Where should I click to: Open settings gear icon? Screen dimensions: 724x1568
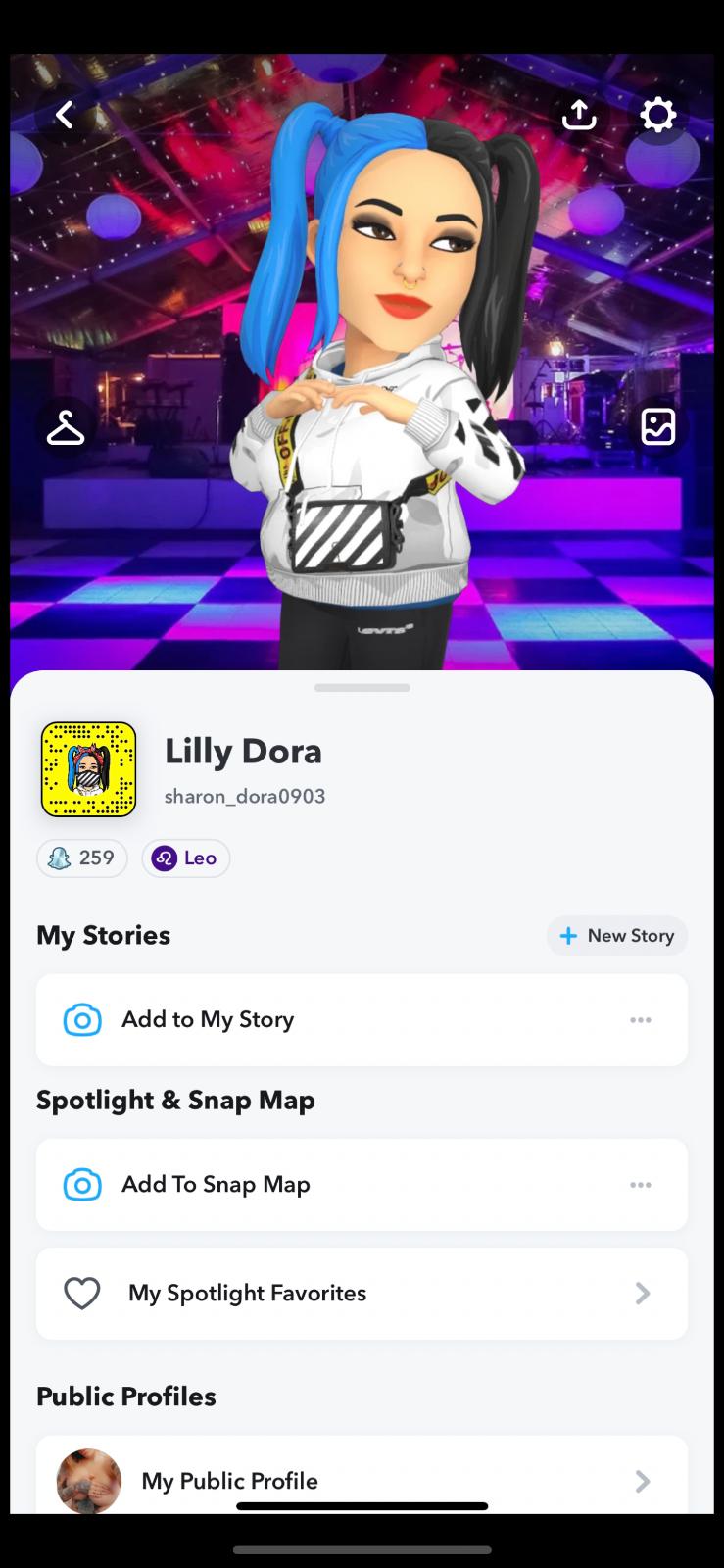coord(657,116)
